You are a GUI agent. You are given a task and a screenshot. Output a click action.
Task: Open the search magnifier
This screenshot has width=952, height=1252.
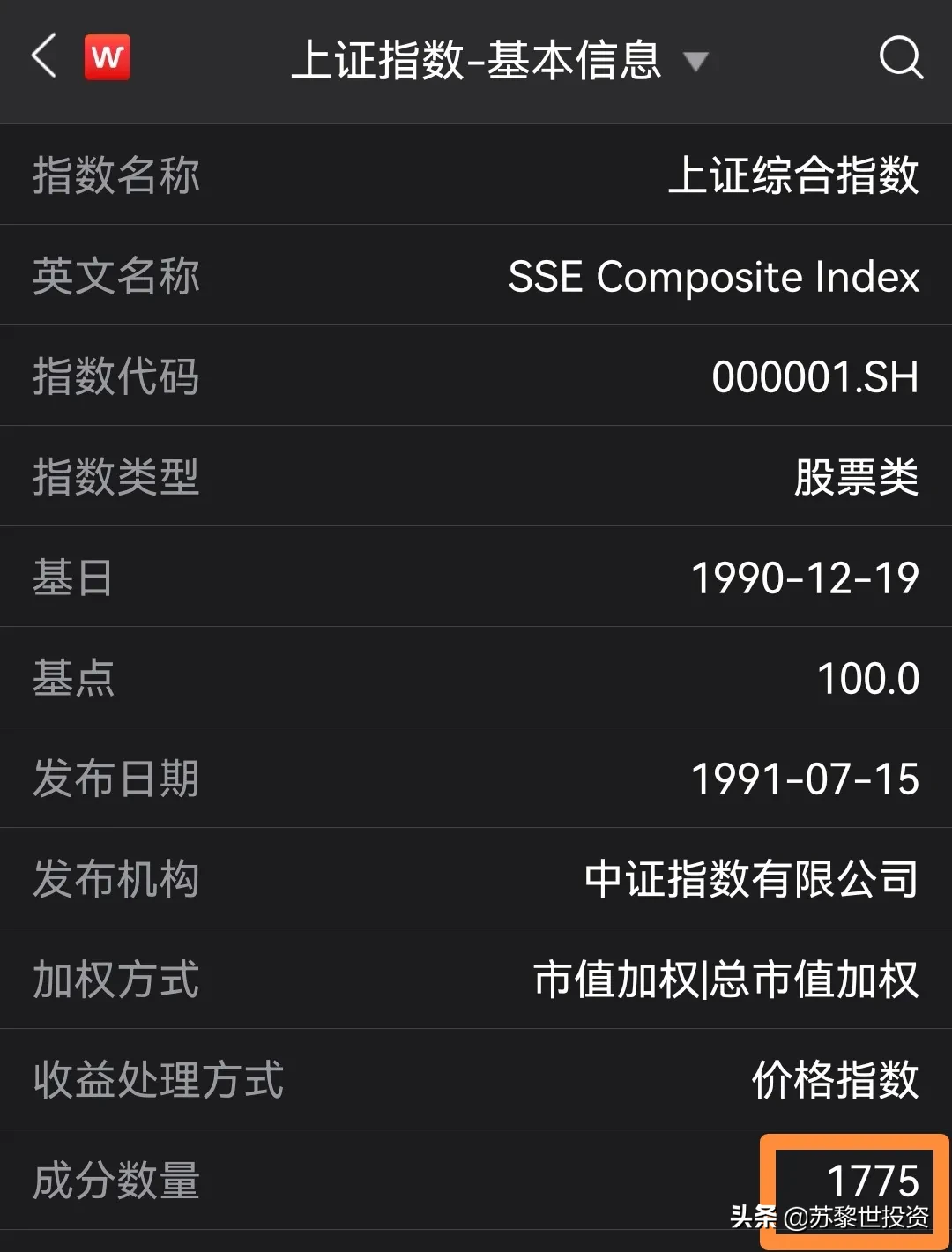[901, 58]
